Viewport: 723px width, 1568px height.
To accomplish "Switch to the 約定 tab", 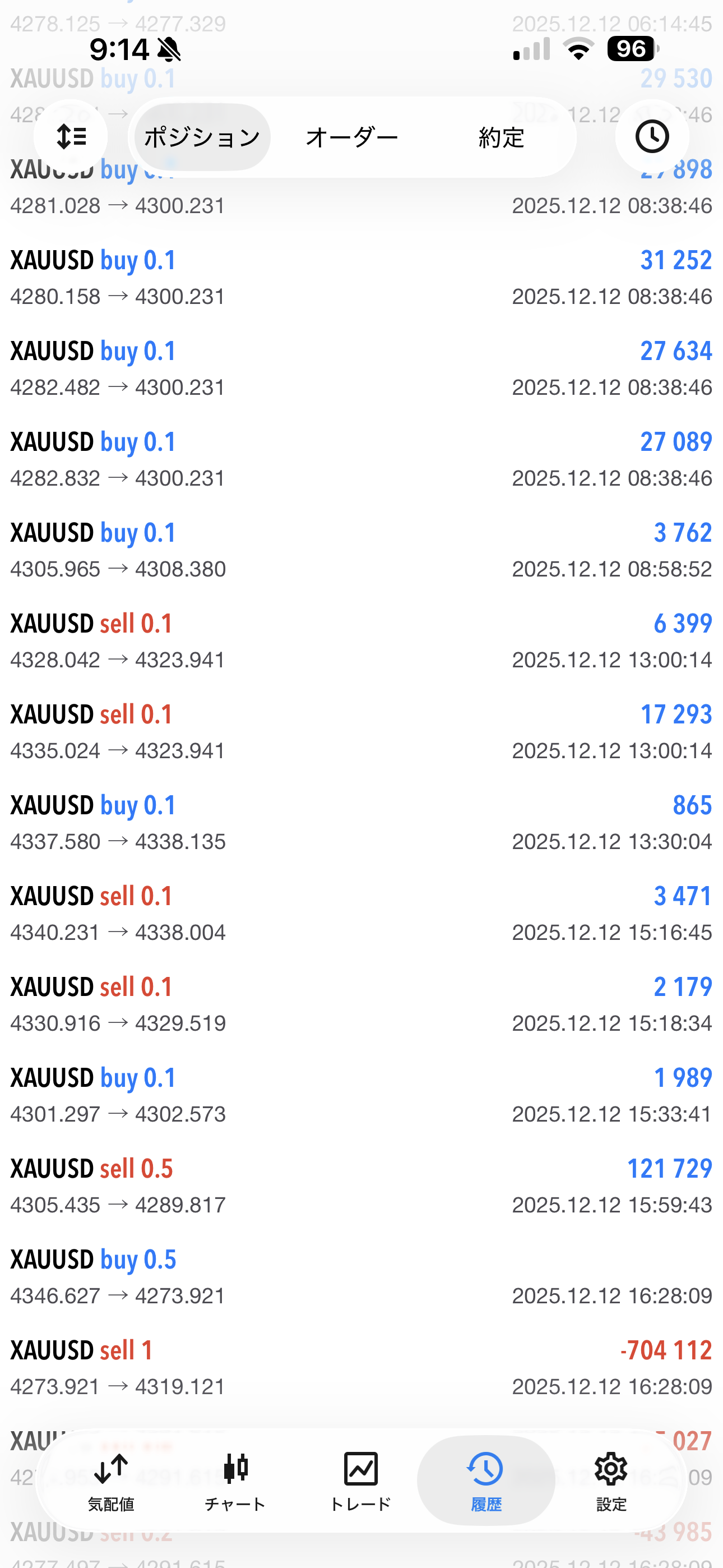I will [x=501, y=137].
